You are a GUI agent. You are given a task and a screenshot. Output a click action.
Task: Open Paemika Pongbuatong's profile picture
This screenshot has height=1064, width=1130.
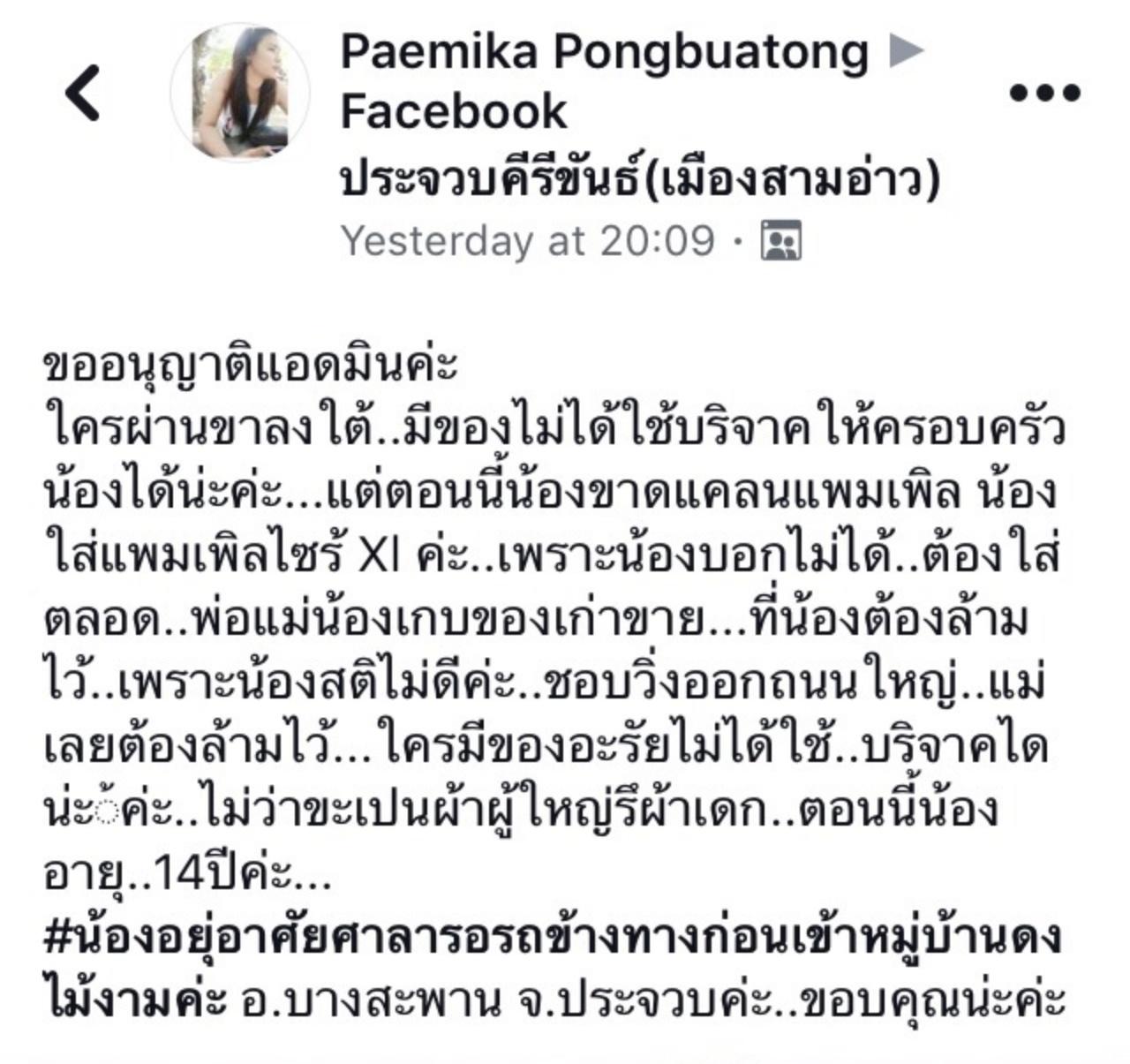tap(240, 93)
